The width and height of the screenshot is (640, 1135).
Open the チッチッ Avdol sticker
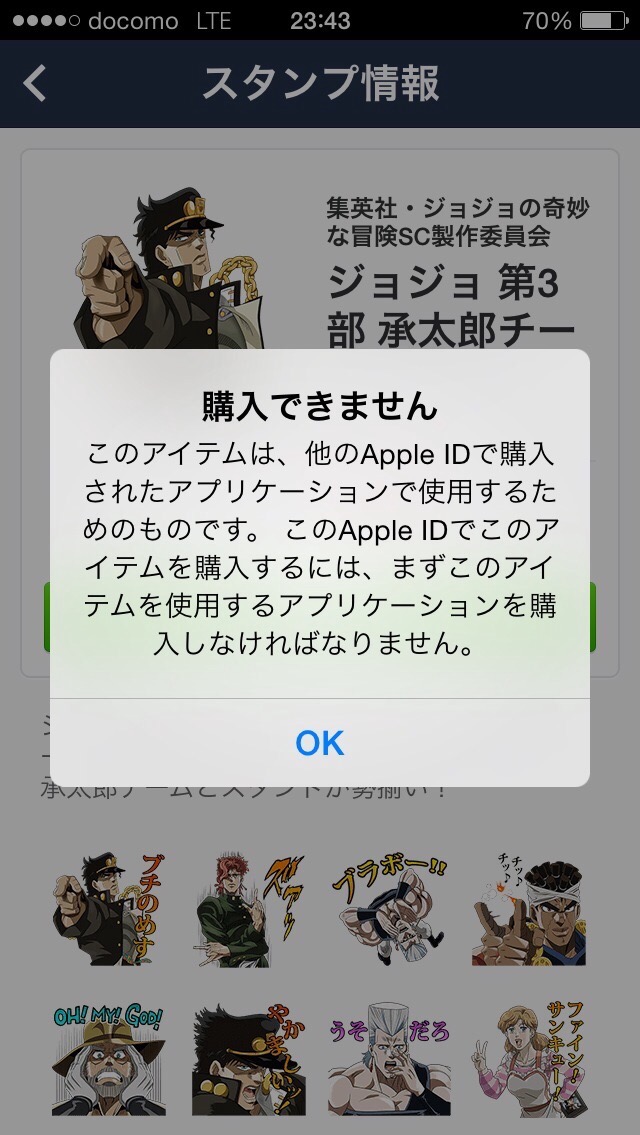[529, 909]
